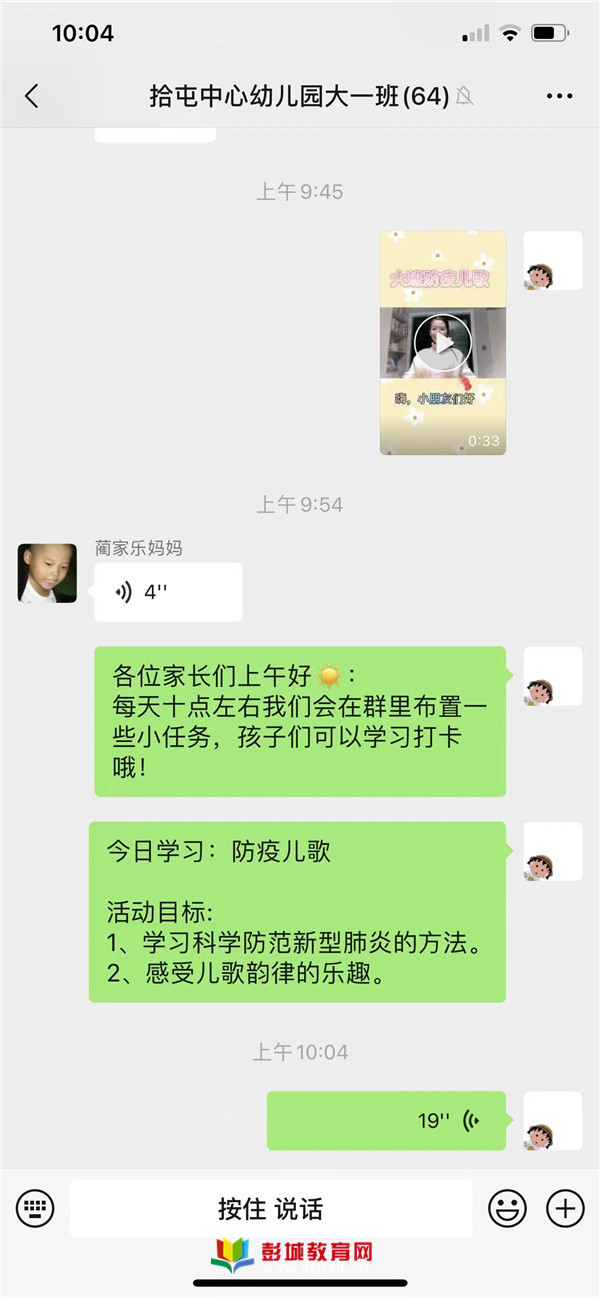The height and width of the screenshot is (1298, 600).
Task: Play 蔺家乐妈妈's 4-second voice message
Action: tap(167, 592)
